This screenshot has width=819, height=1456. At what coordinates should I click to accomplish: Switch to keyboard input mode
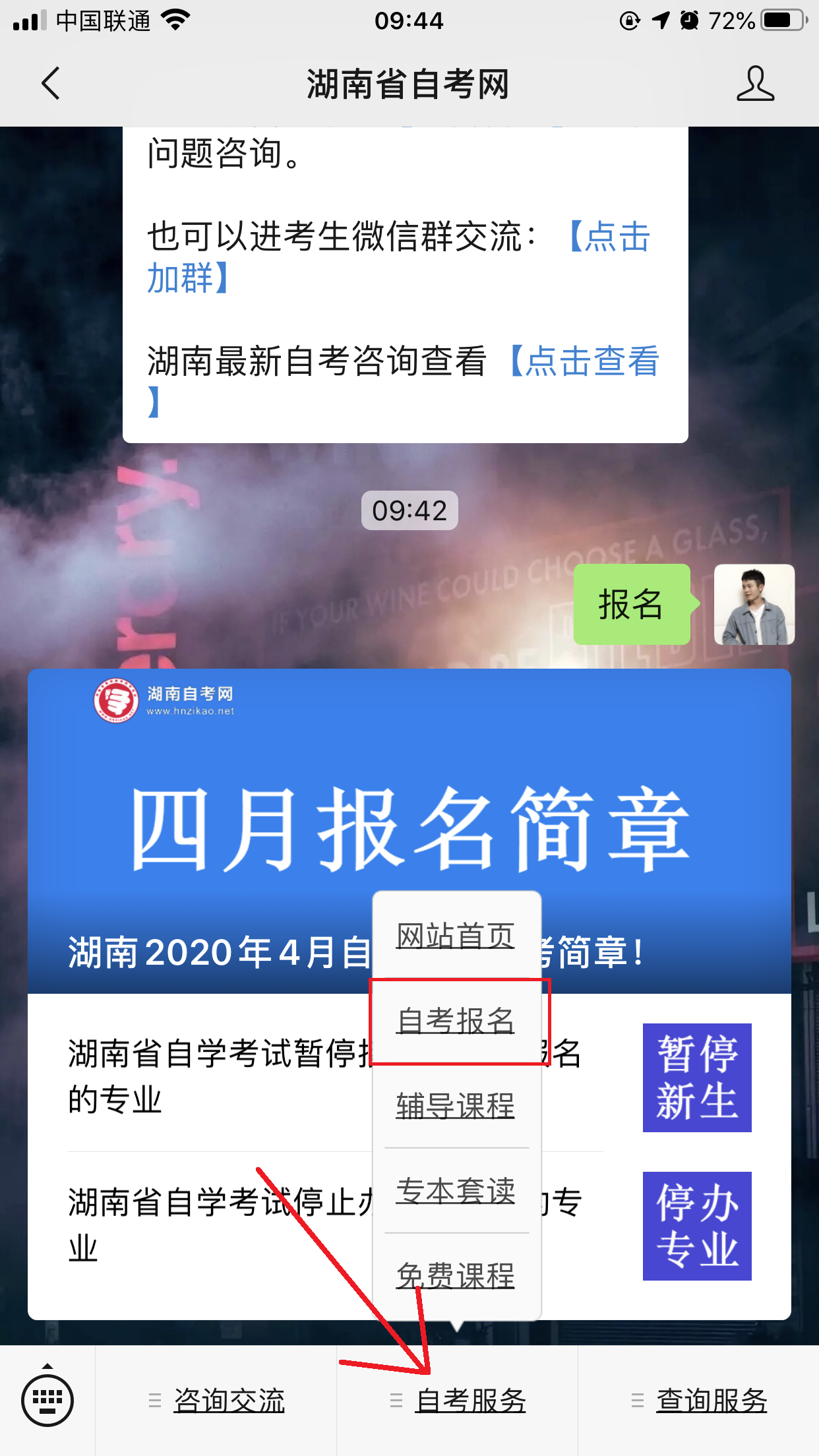[x=47, y=1399]
